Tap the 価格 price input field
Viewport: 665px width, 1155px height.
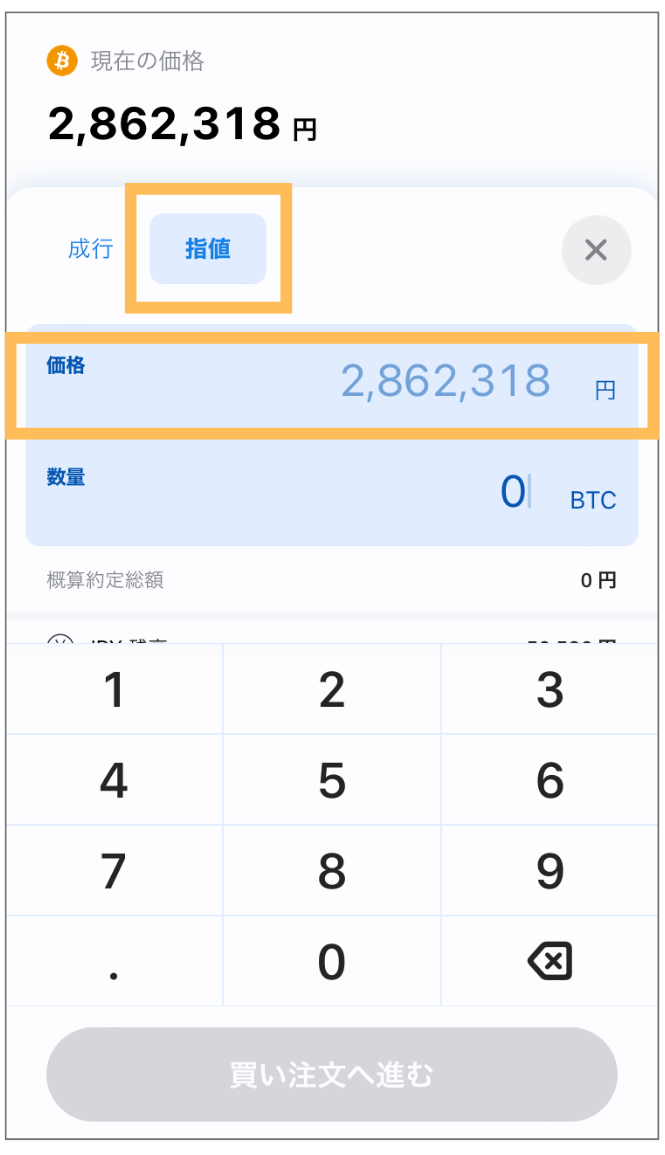click(331, 382)
